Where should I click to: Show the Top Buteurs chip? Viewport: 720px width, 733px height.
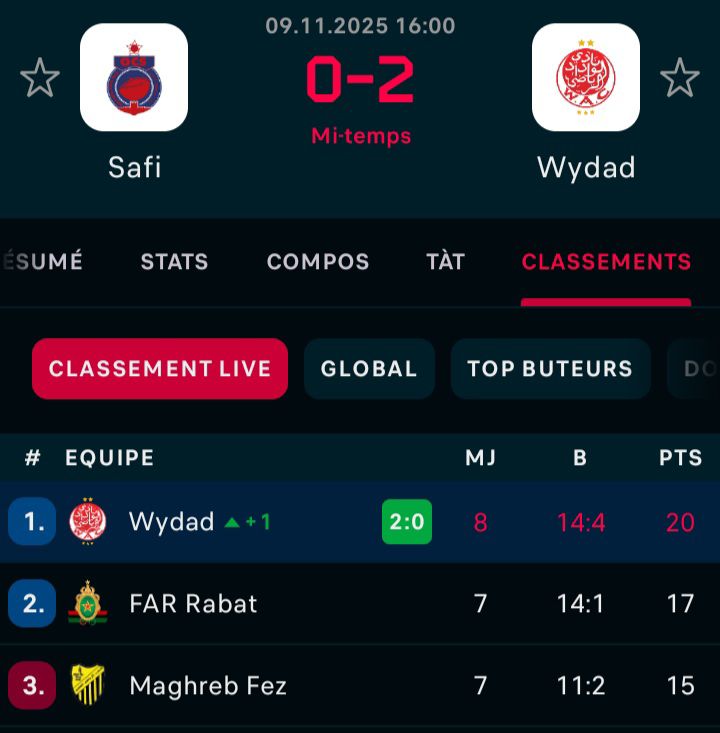pyautogui.click(x=550, y=368)
